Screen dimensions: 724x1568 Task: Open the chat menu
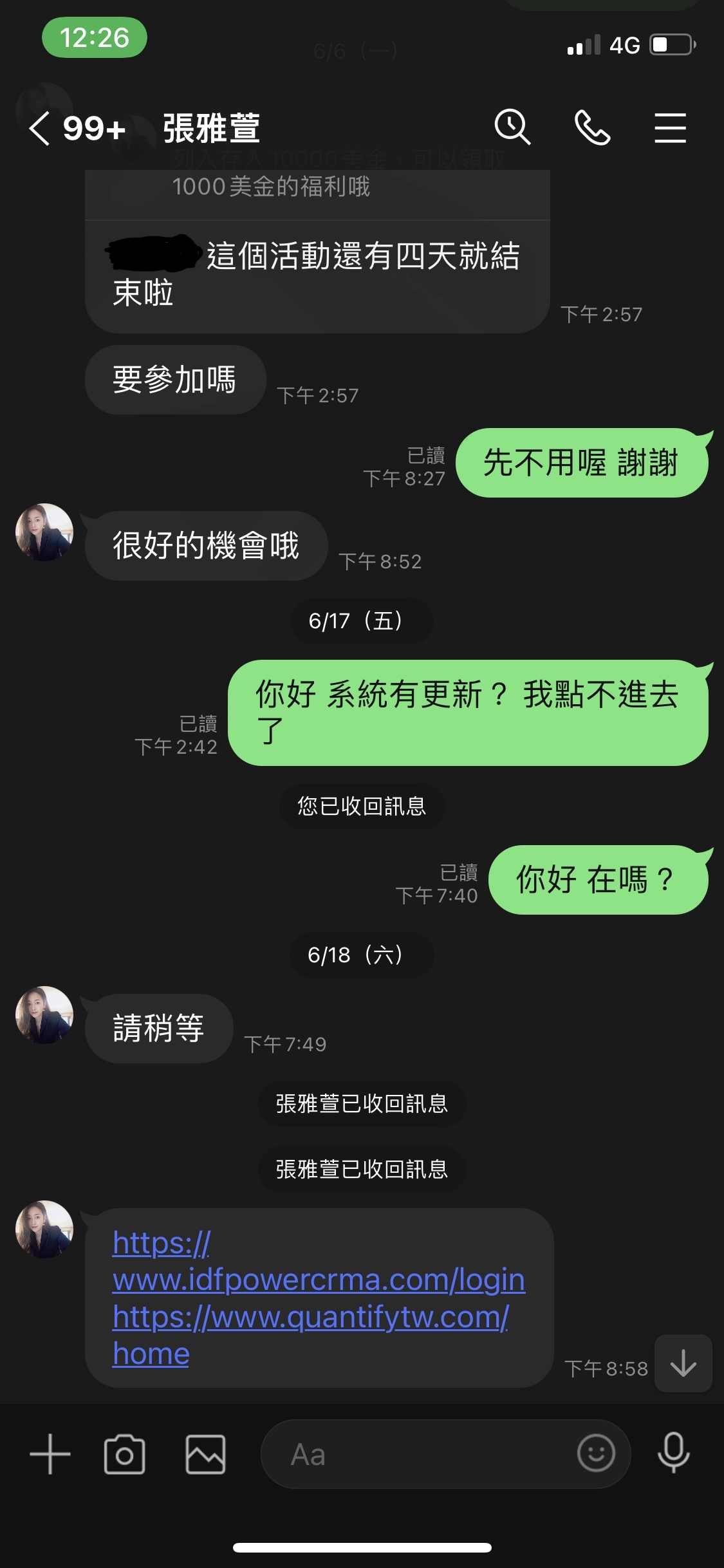pyautogui.click(x=670, y=127)
